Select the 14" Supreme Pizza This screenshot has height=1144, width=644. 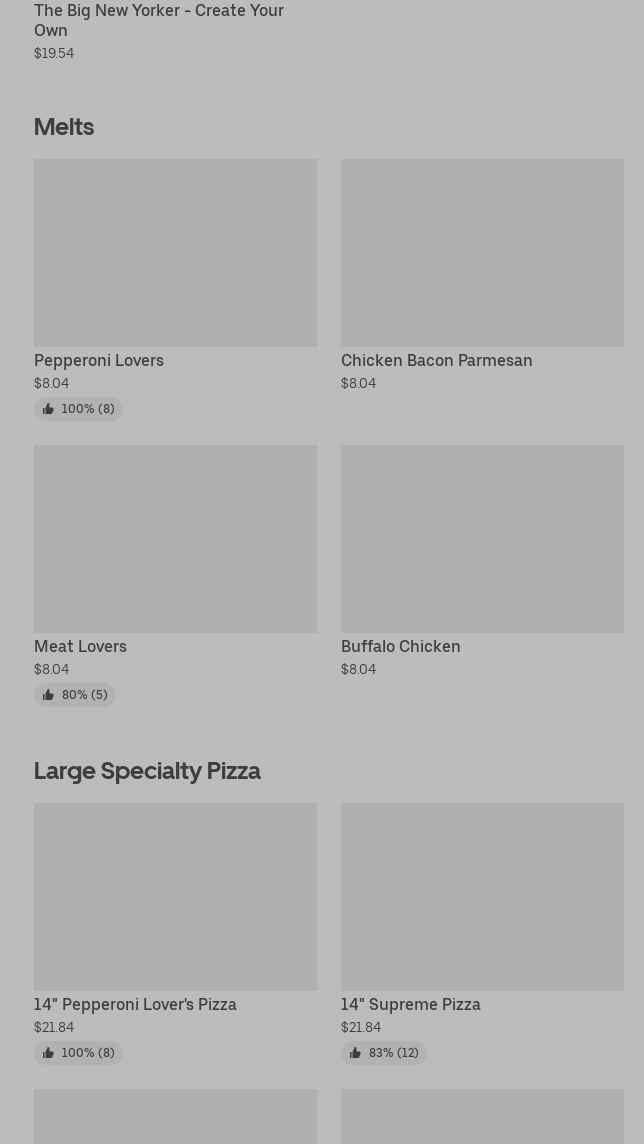tap(482, 898)
